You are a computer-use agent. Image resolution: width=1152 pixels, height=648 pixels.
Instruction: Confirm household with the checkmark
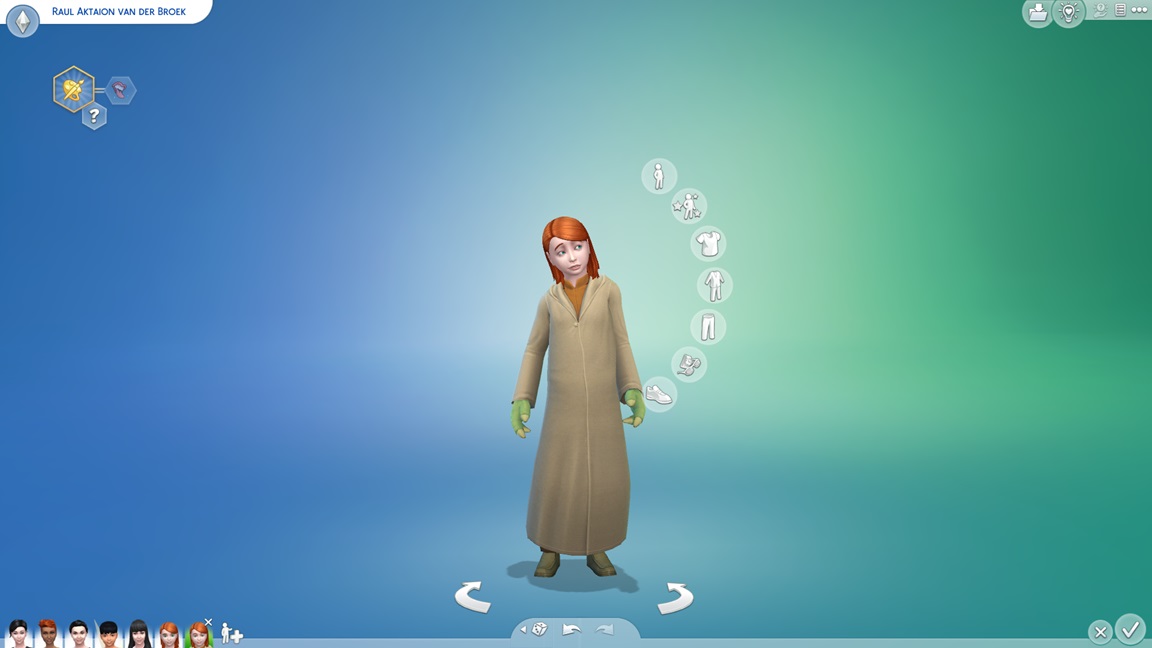(x=1130, y=629)
